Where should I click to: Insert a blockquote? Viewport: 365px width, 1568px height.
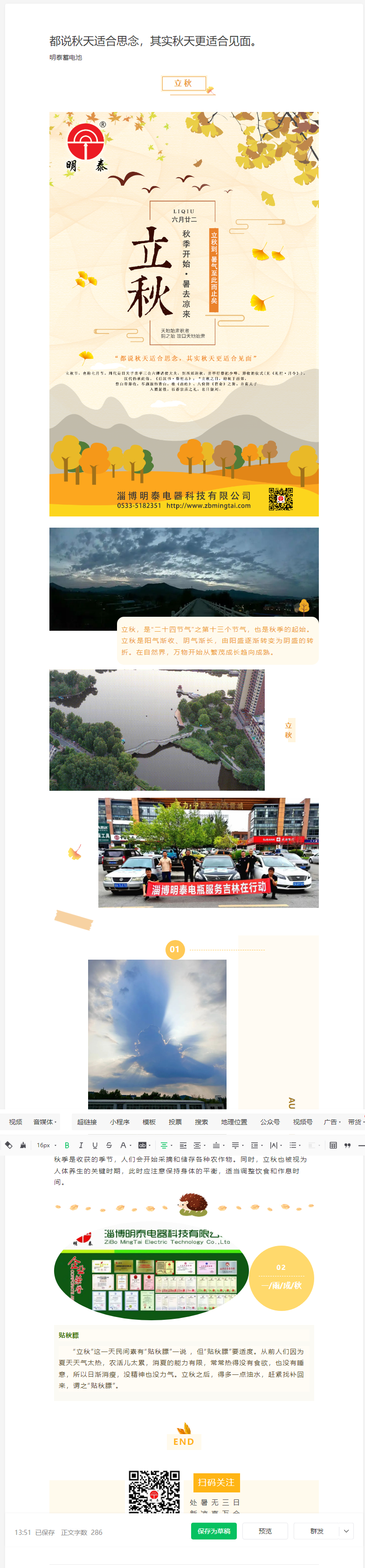(x=347, y=1145)
